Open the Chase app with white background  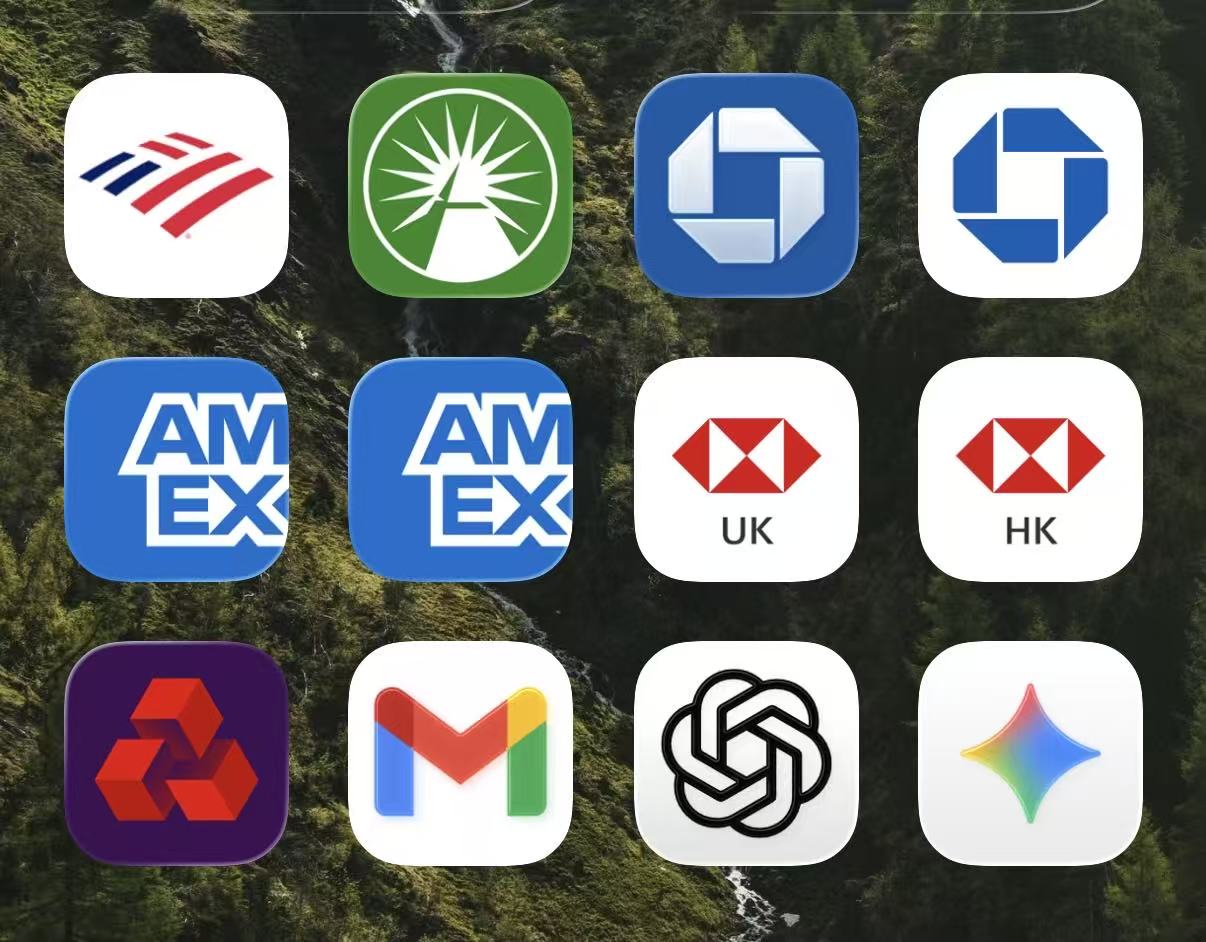click(1030, 185)
